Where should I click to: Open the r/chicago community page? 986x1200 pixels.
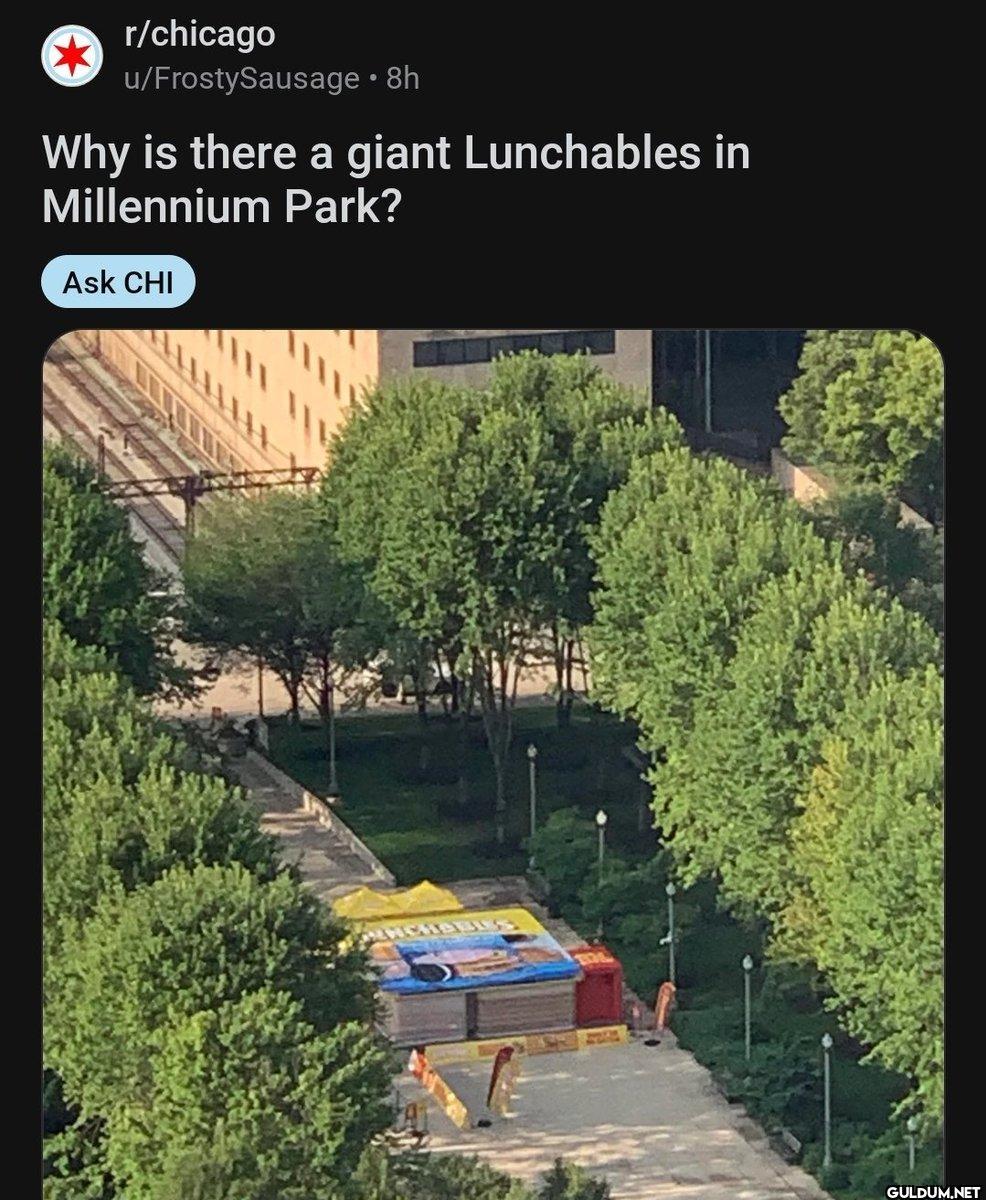[199, 35]
